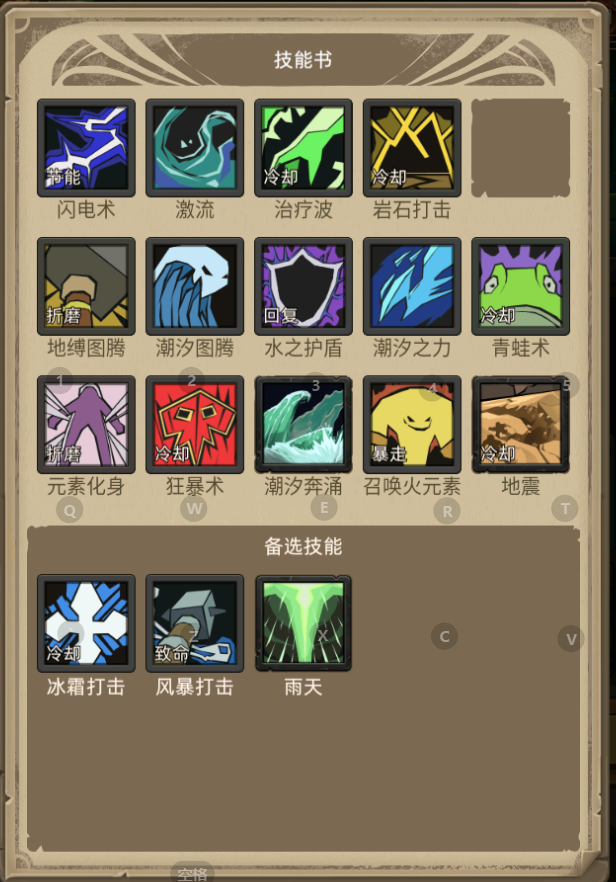Pick the 冰霜打击 backup skill
Viewport: 616px width, 882px height.
tap(86, 623)
